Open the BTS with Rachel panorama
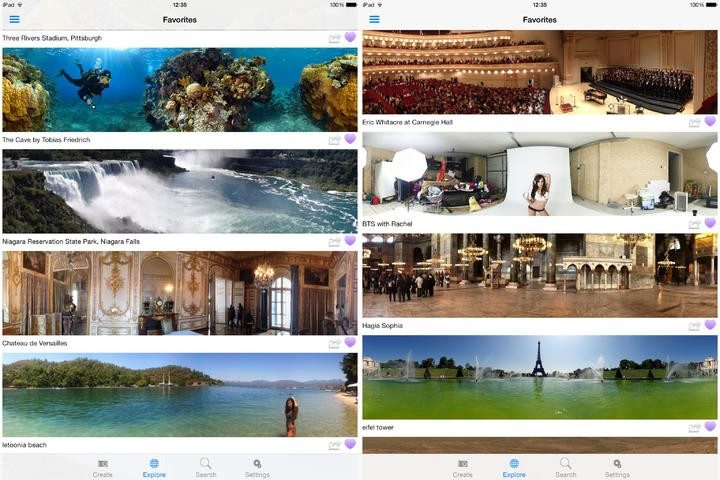Viewport: 720px width, 480px height. 540,173
